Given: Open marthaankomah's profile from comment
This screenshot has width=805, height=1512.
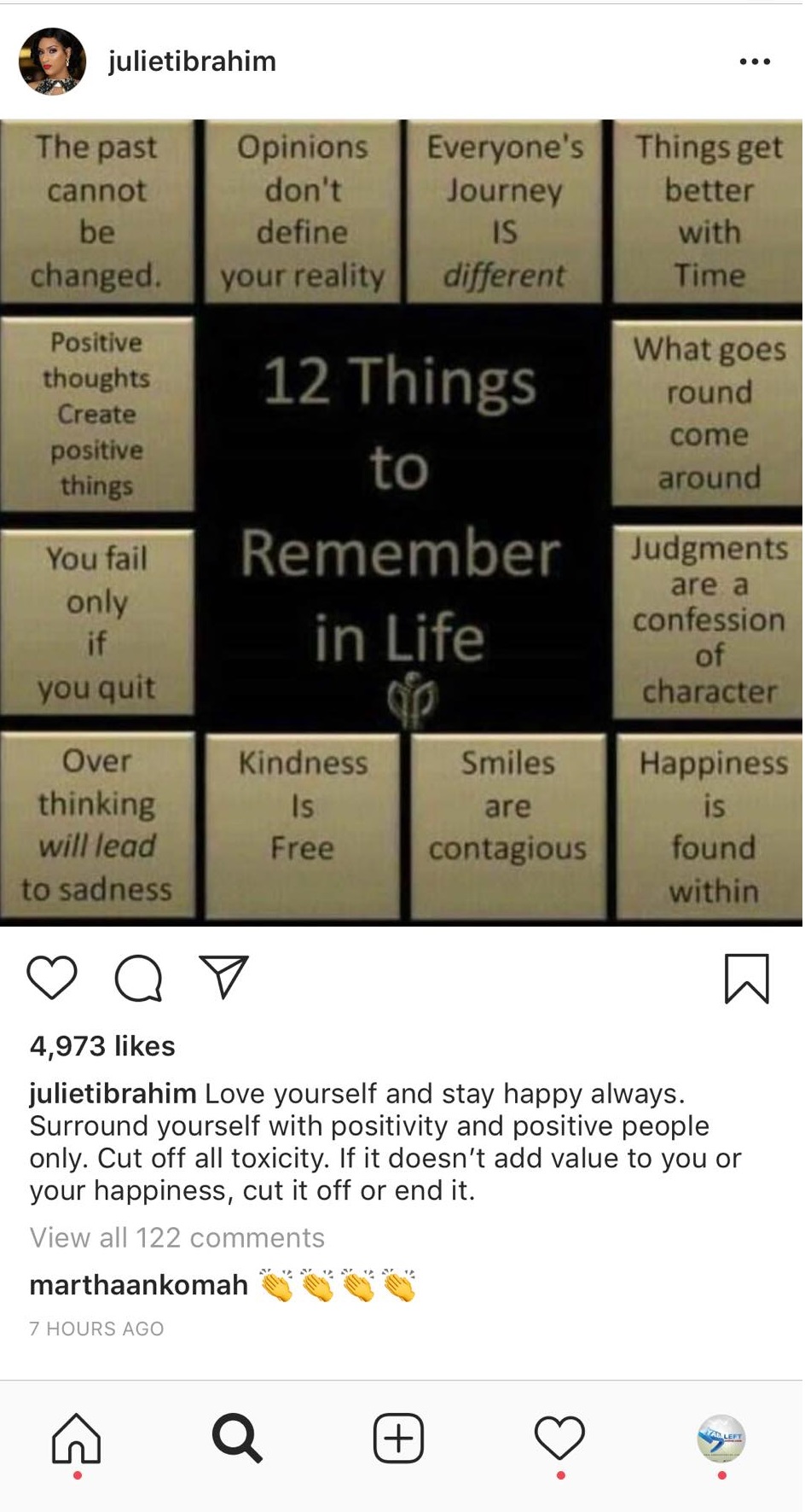Looking at the screenshot, I should pyautogui.click(x=138, y=1284).
